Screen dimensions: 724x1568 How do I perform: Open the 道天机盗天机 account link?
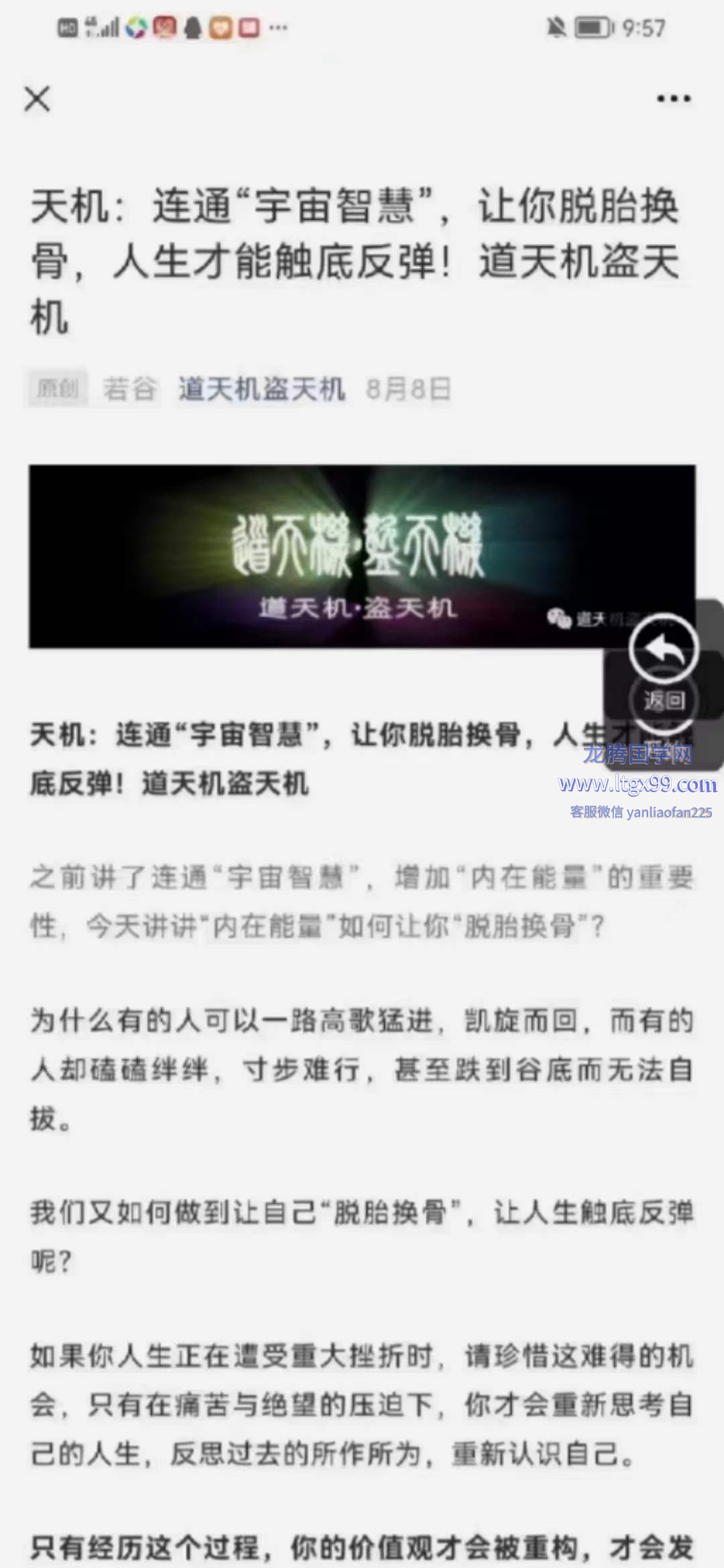pyautogui.click(x=261, y=389)
